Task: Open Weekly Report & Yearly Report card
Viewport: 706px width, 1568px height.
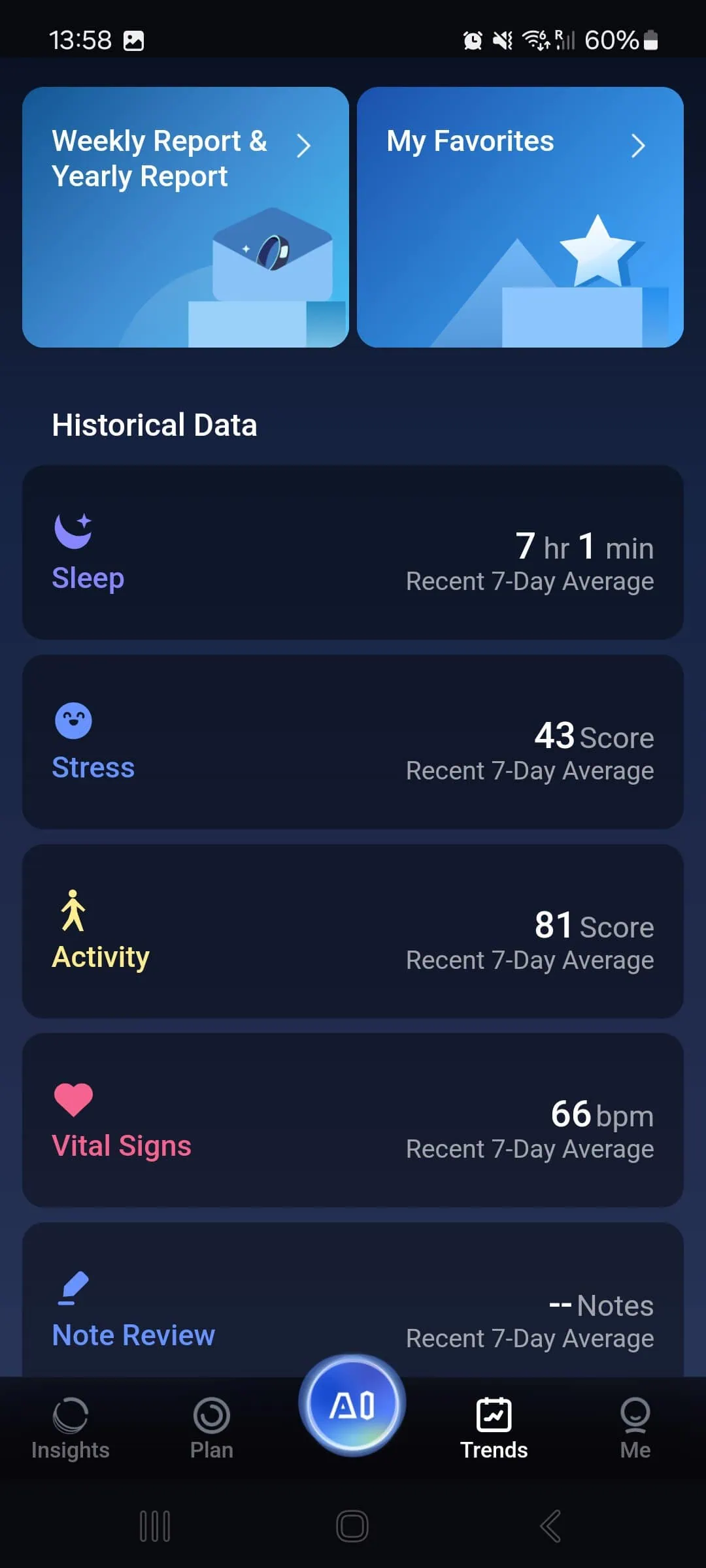Action: tap(185, 217)
